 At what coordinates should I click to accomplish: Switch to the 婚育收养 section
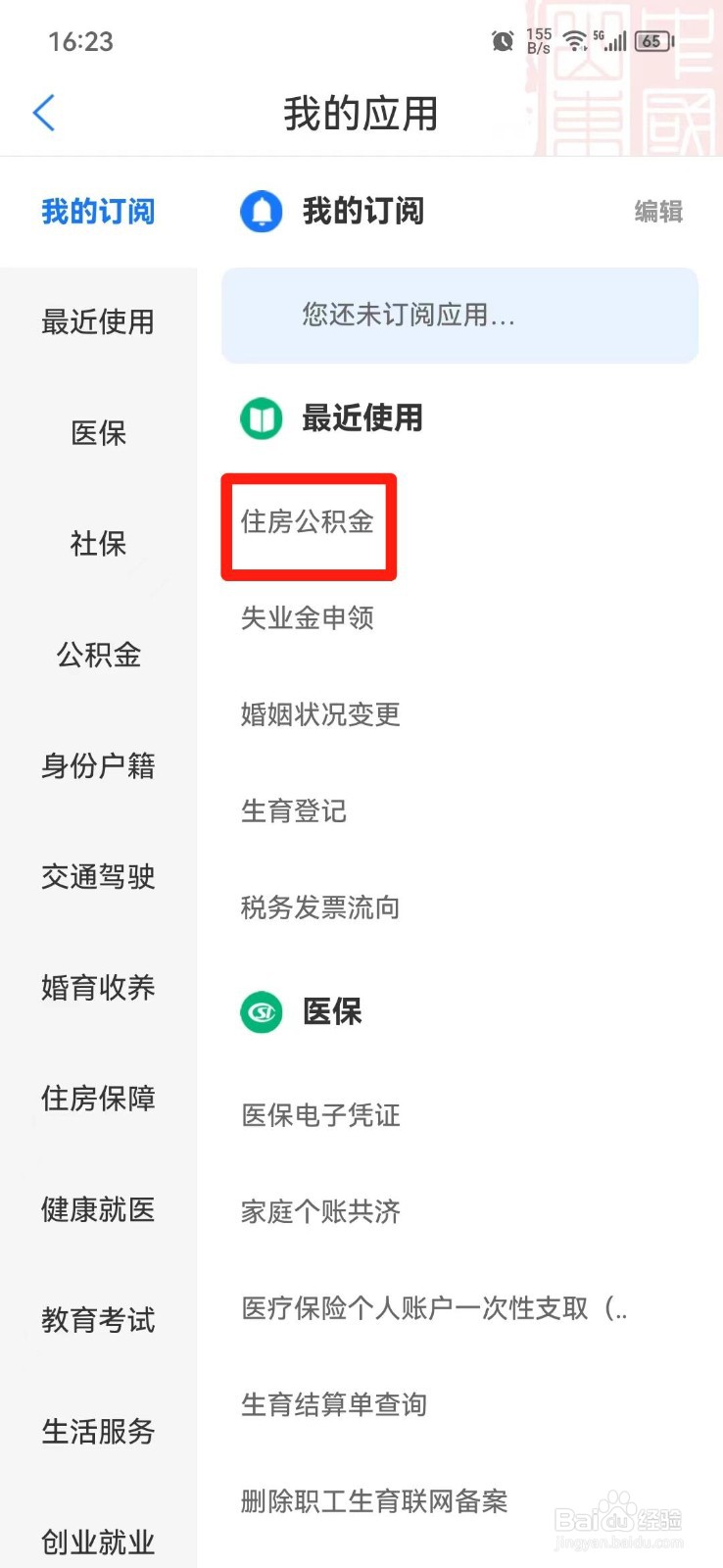97,988
